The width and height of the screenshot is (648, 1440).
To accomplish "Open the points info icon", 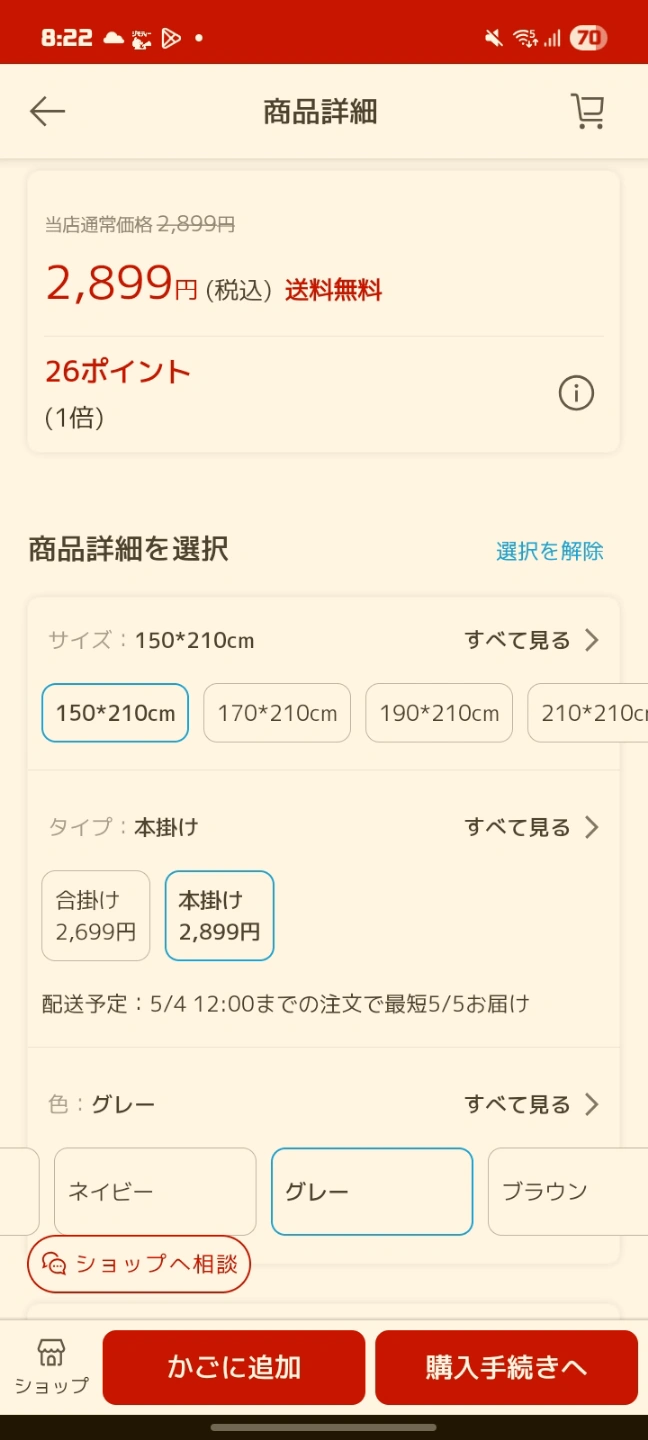I will click(576, 393).
